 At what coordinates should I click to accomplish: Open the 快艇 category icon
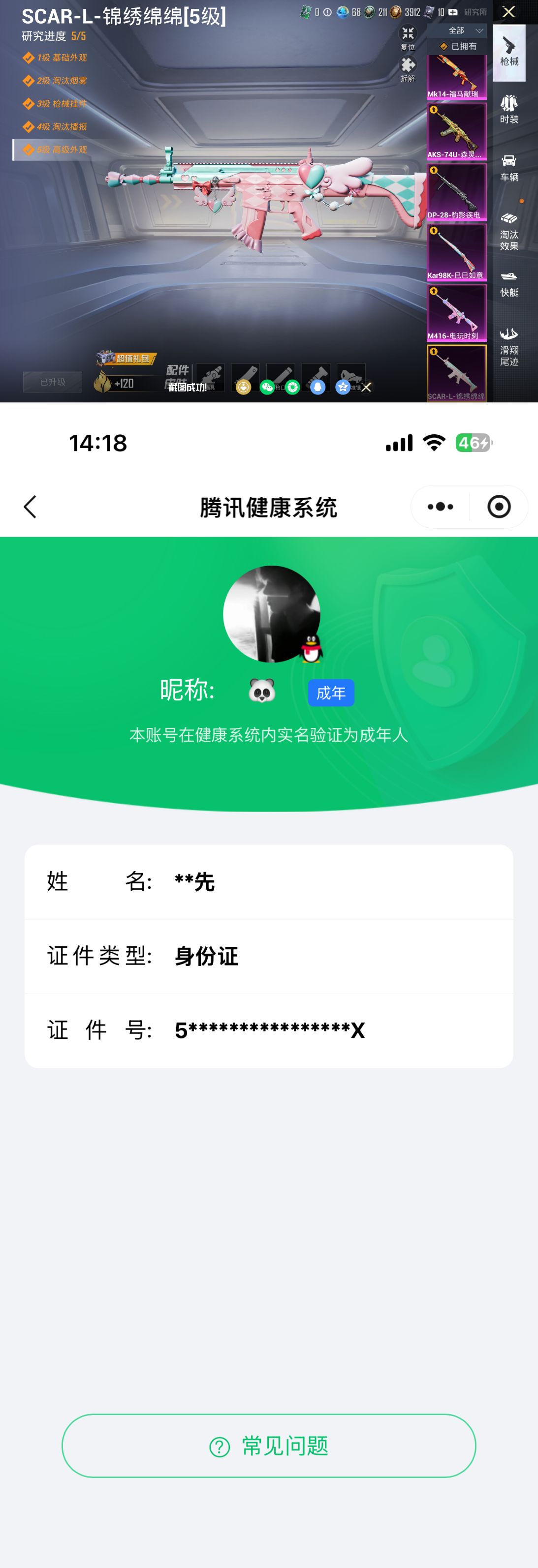(509, 283)
